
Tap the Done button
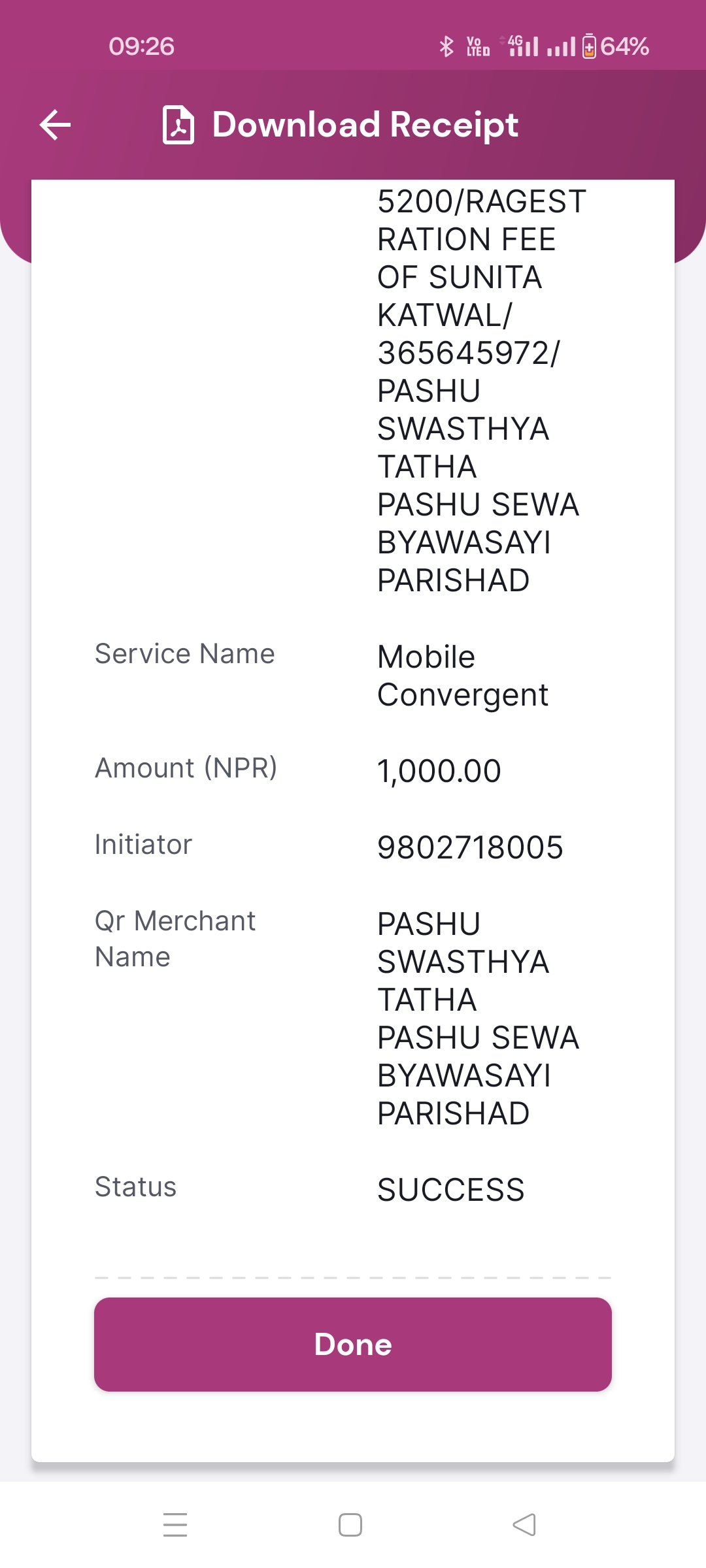coord(353,1344)
